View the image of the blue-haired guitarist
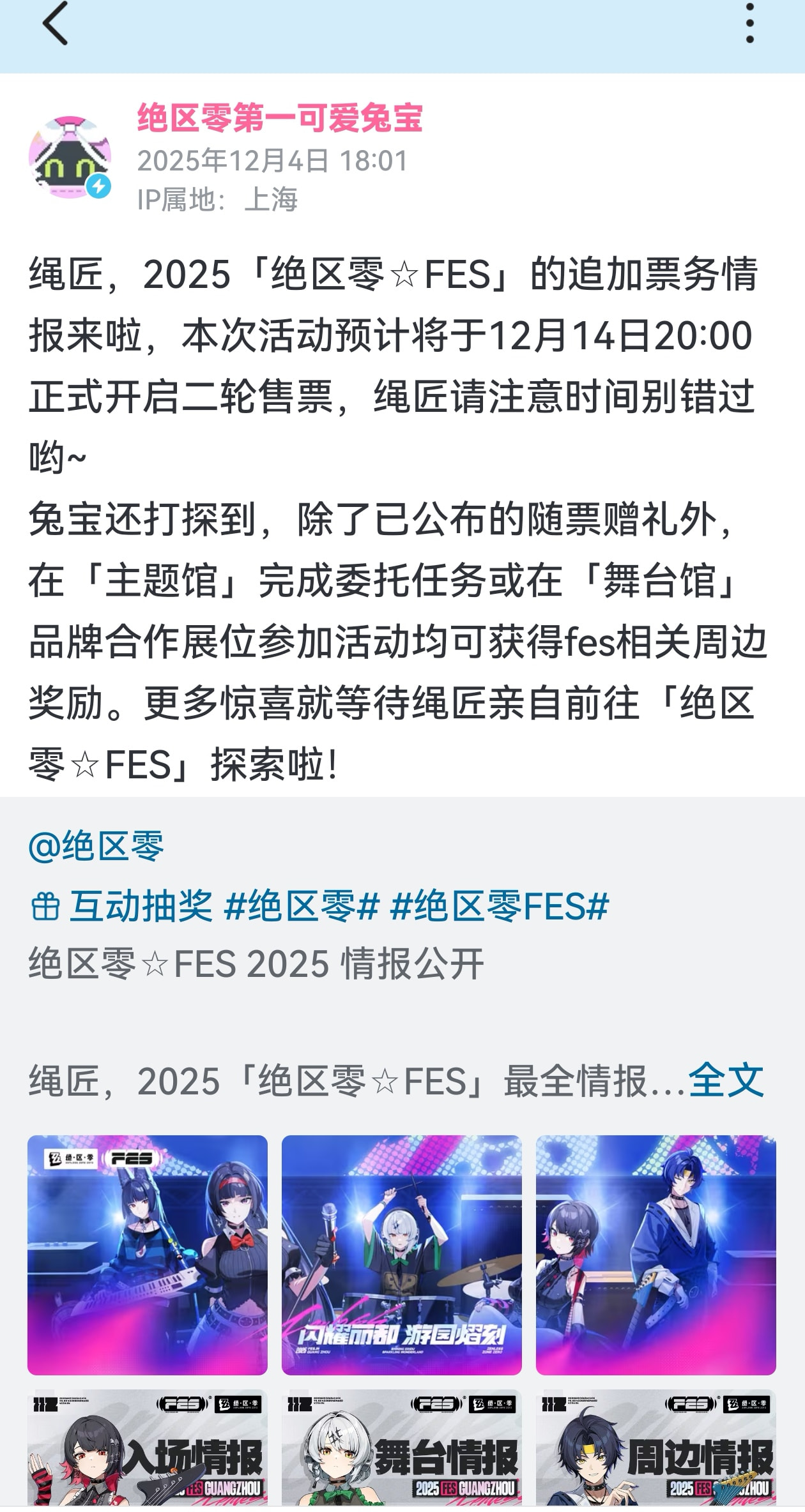Viewport: 805px width, 1512px height. (x=656, y=1255)
